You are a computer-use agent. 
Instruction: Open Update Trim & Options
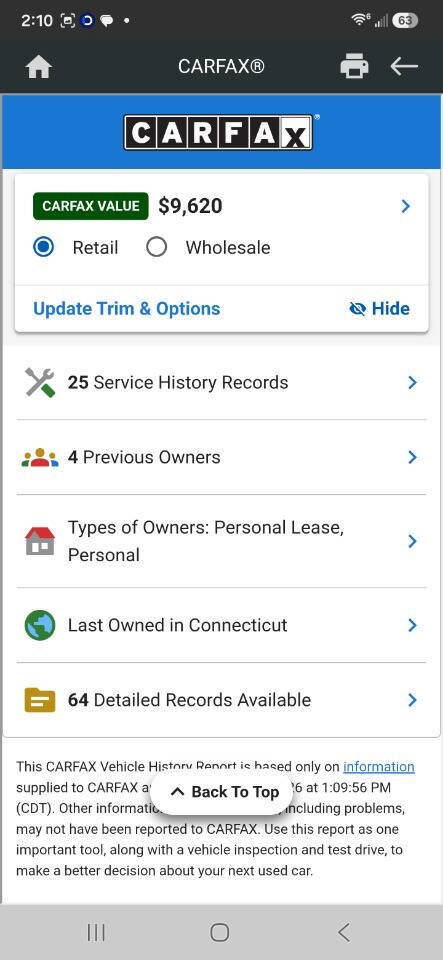coord(127,309)
